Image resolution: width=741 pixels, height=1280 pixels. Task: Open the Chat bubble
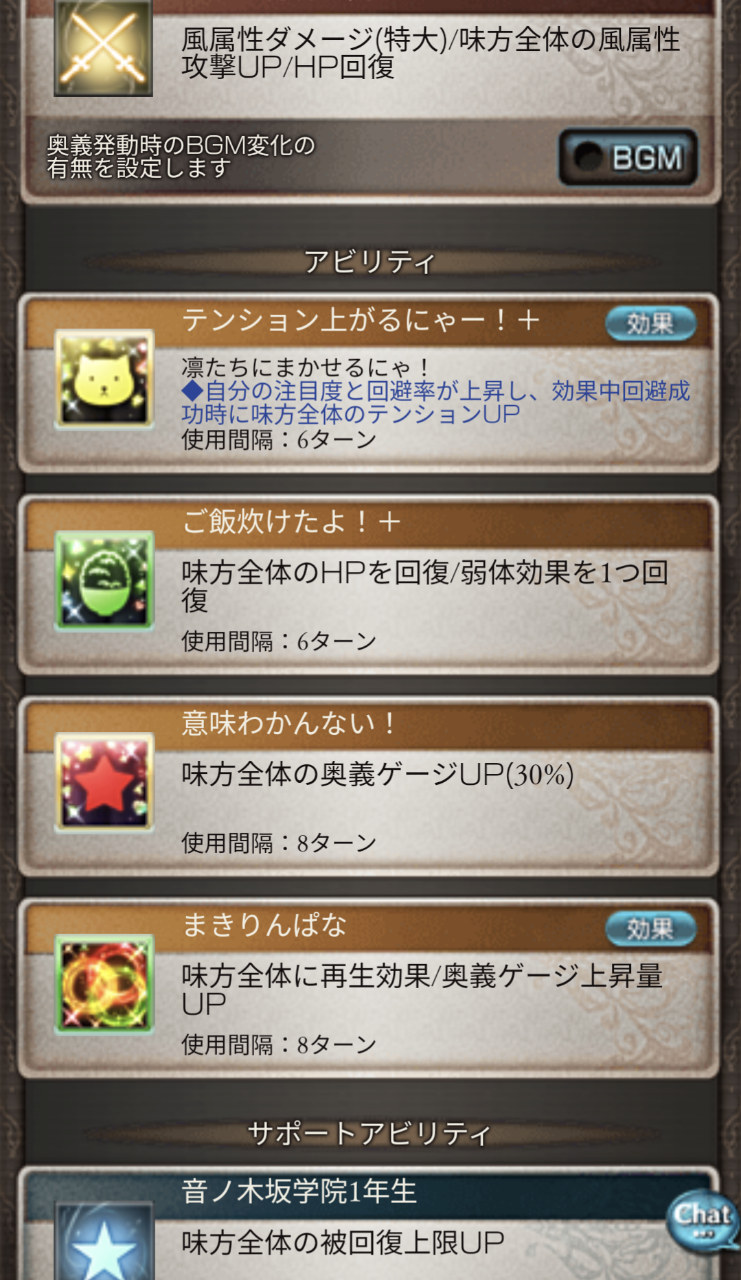(703, 1221)
